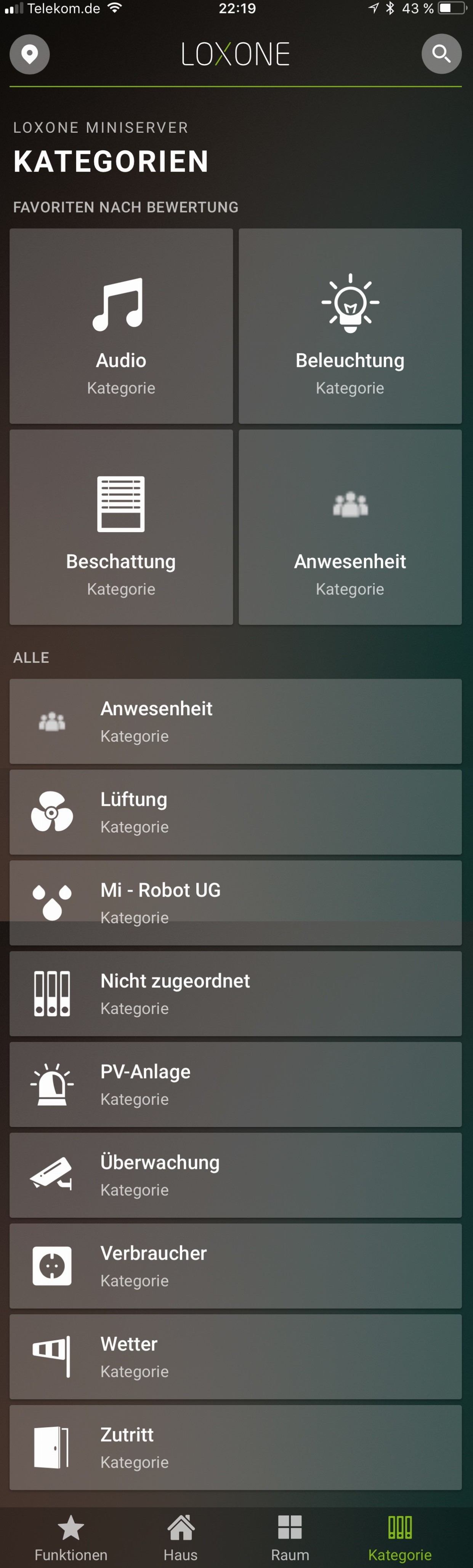This screenshot has width=473, height=1568.
Task: Tap the search magnifier icon
Action: (441, 54)
